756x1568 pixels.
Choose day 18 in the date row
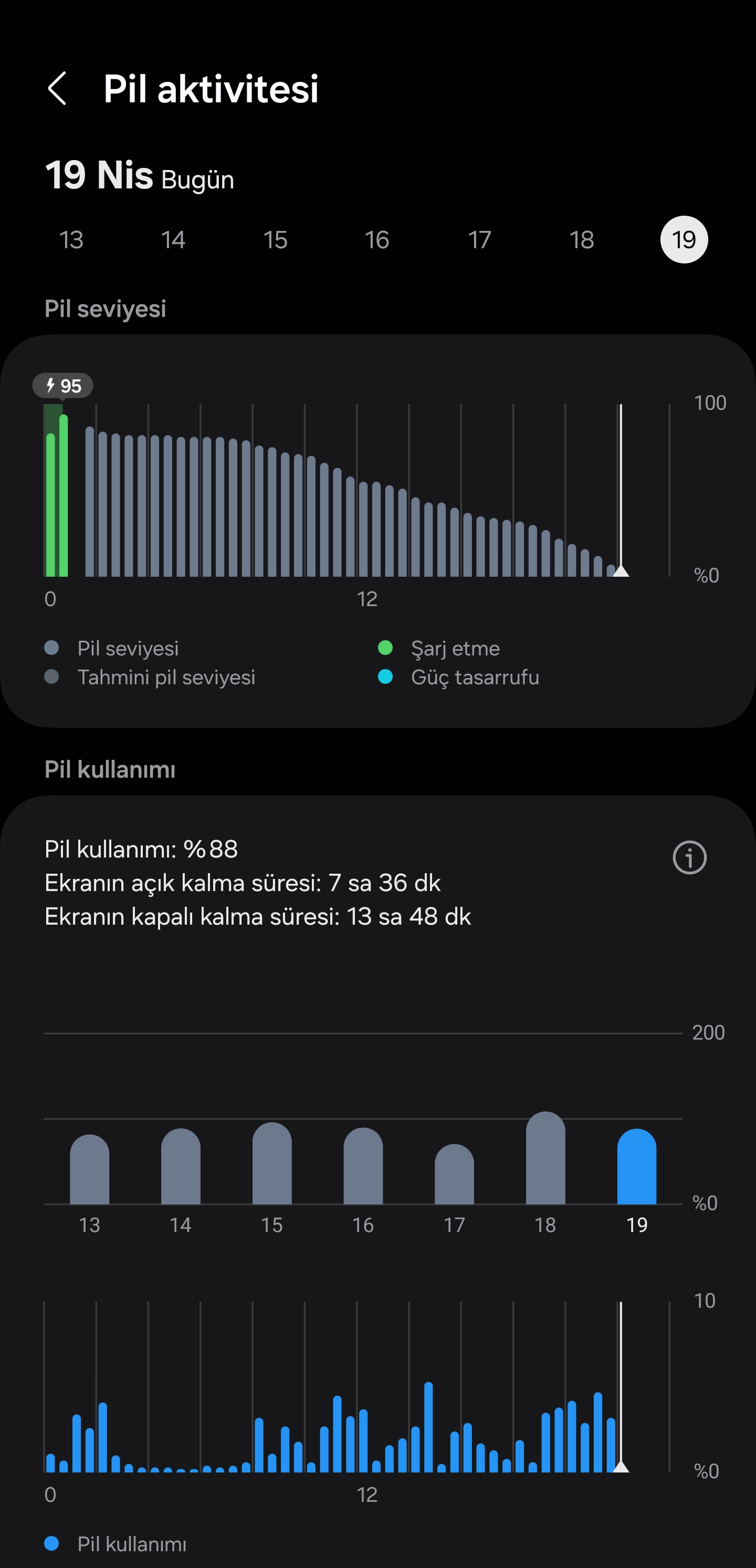[x=582, y=240]
